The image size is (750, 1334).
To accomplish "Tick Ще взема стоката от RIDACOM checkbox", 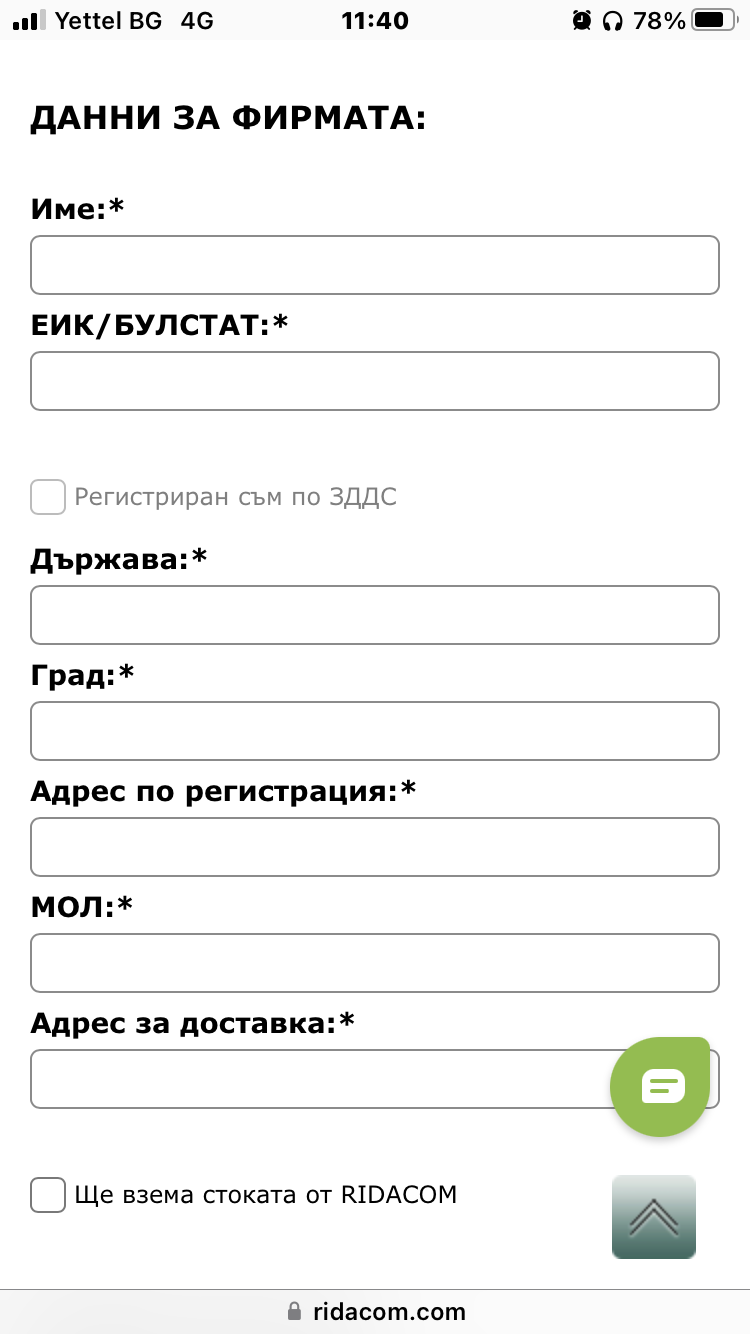I will point(48,1195).
